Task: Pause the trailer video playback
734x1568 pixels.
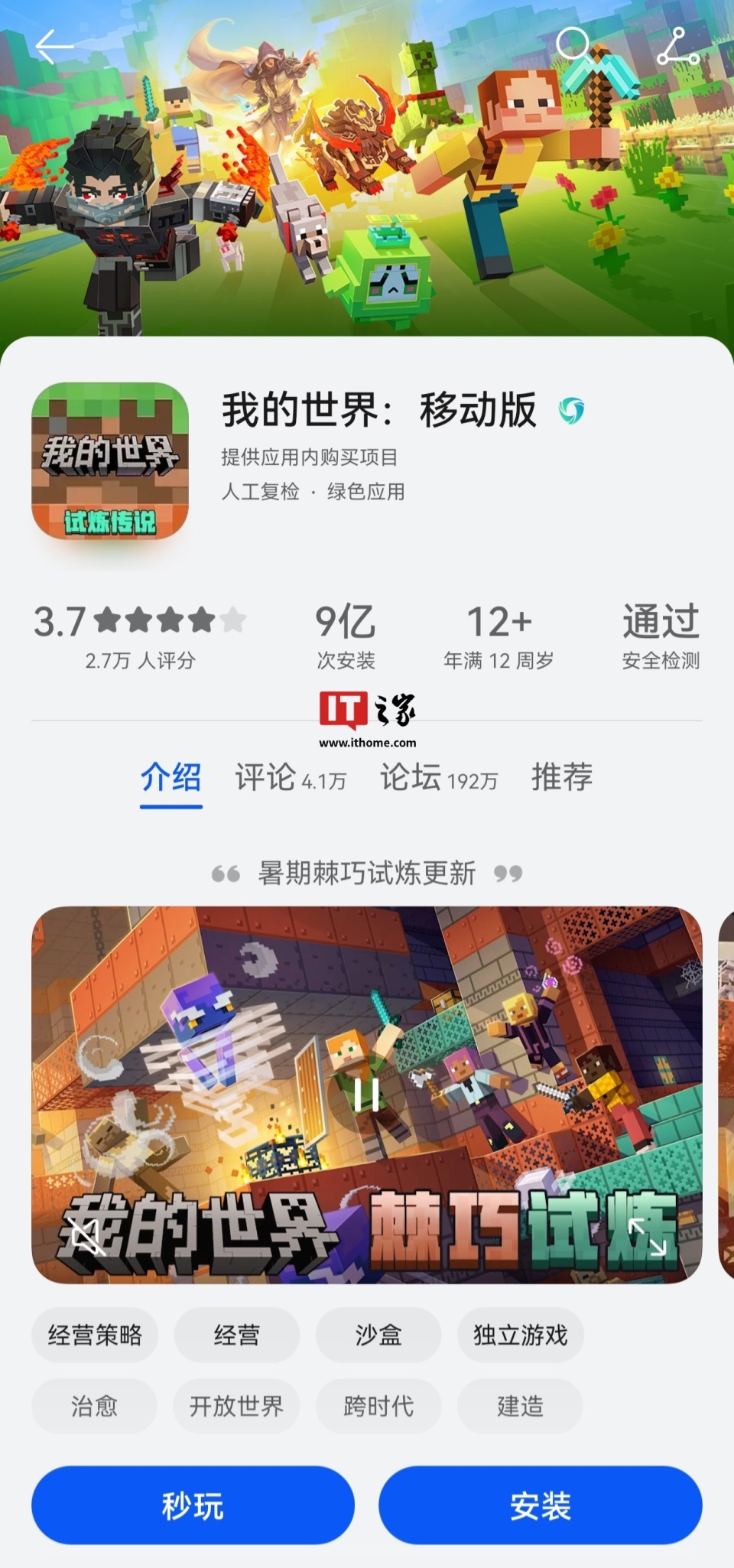Action: (x=366, y=1095)
